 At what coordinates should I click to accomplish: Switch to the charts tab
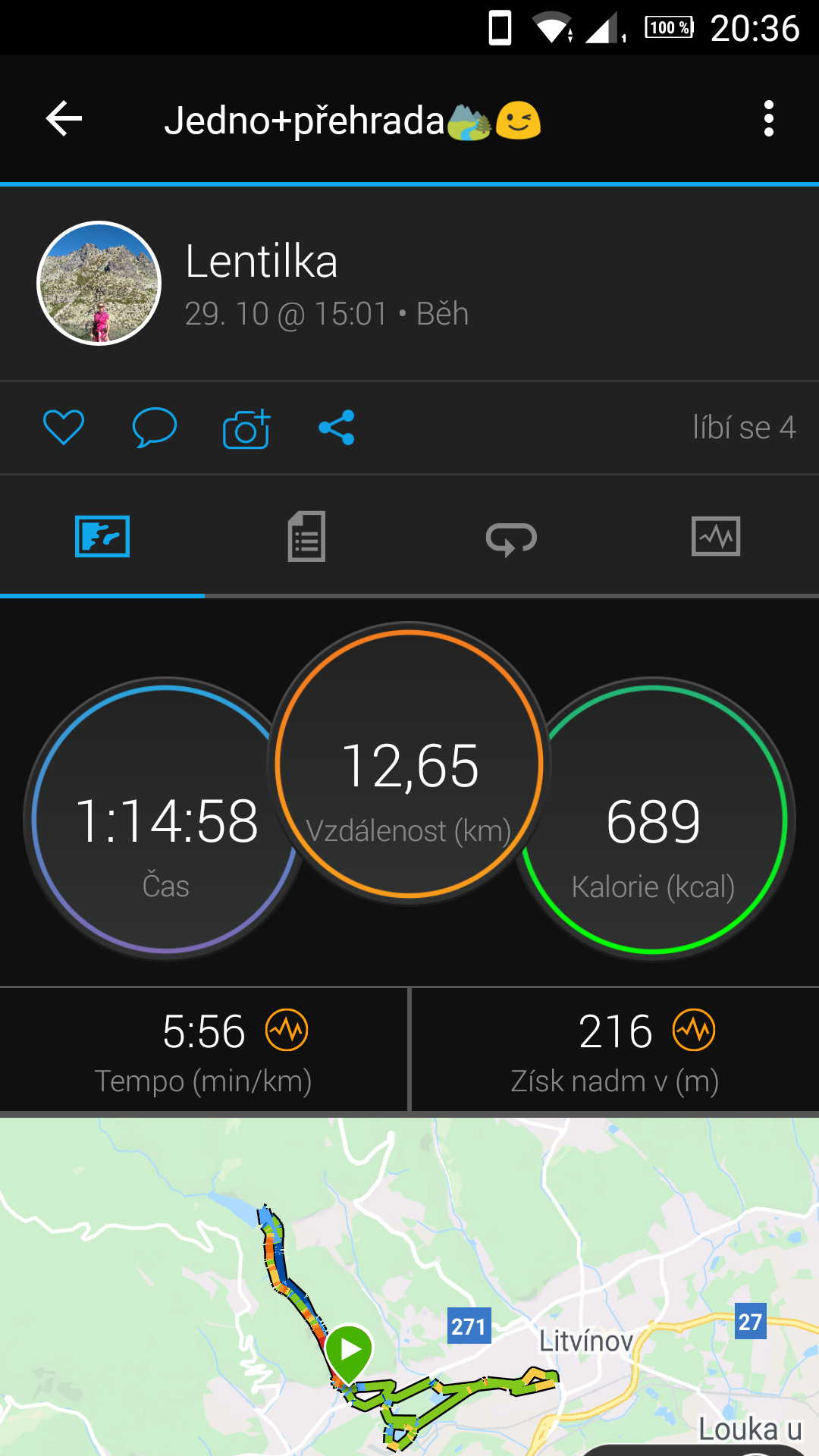click(716, 537)
